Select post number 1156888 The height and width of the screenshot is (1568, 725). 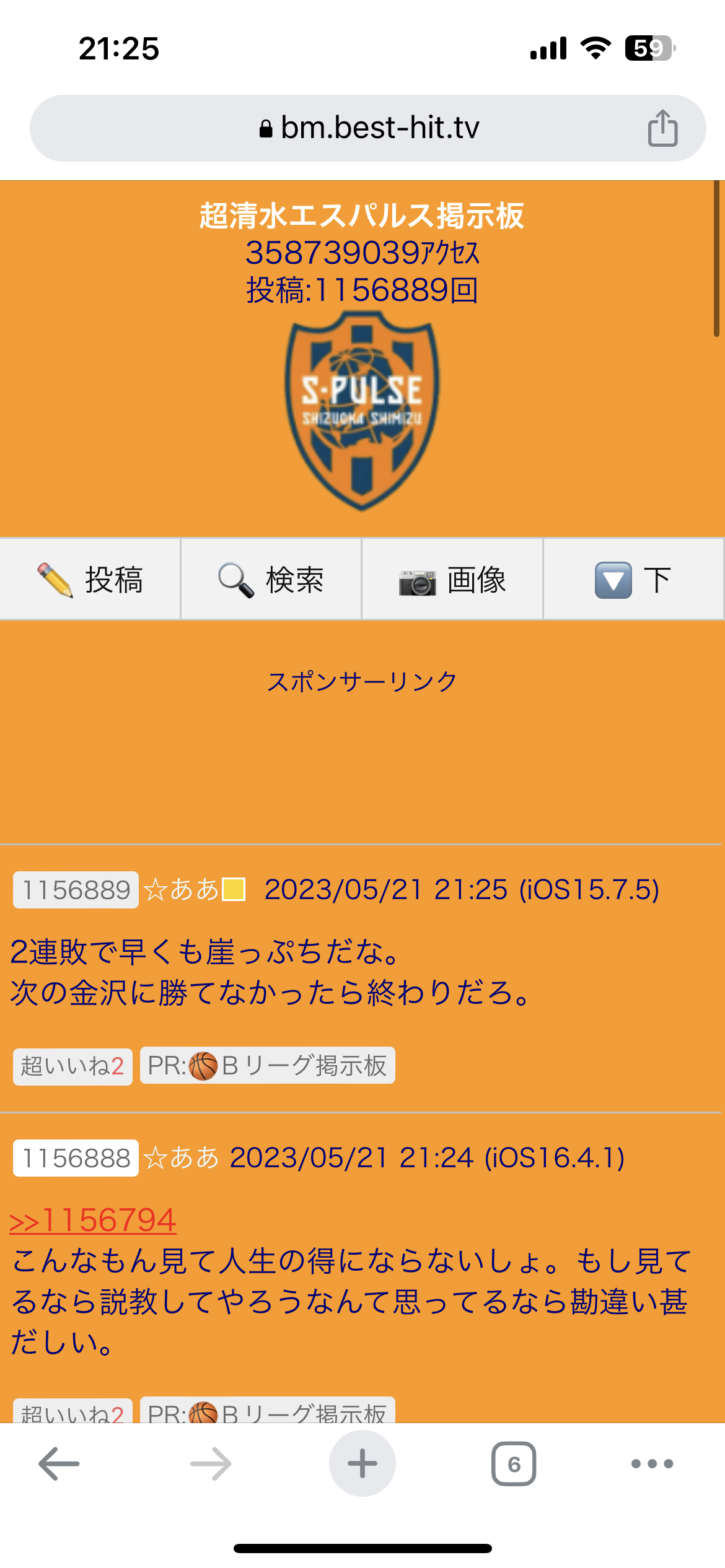click(x=76, y=1158)
